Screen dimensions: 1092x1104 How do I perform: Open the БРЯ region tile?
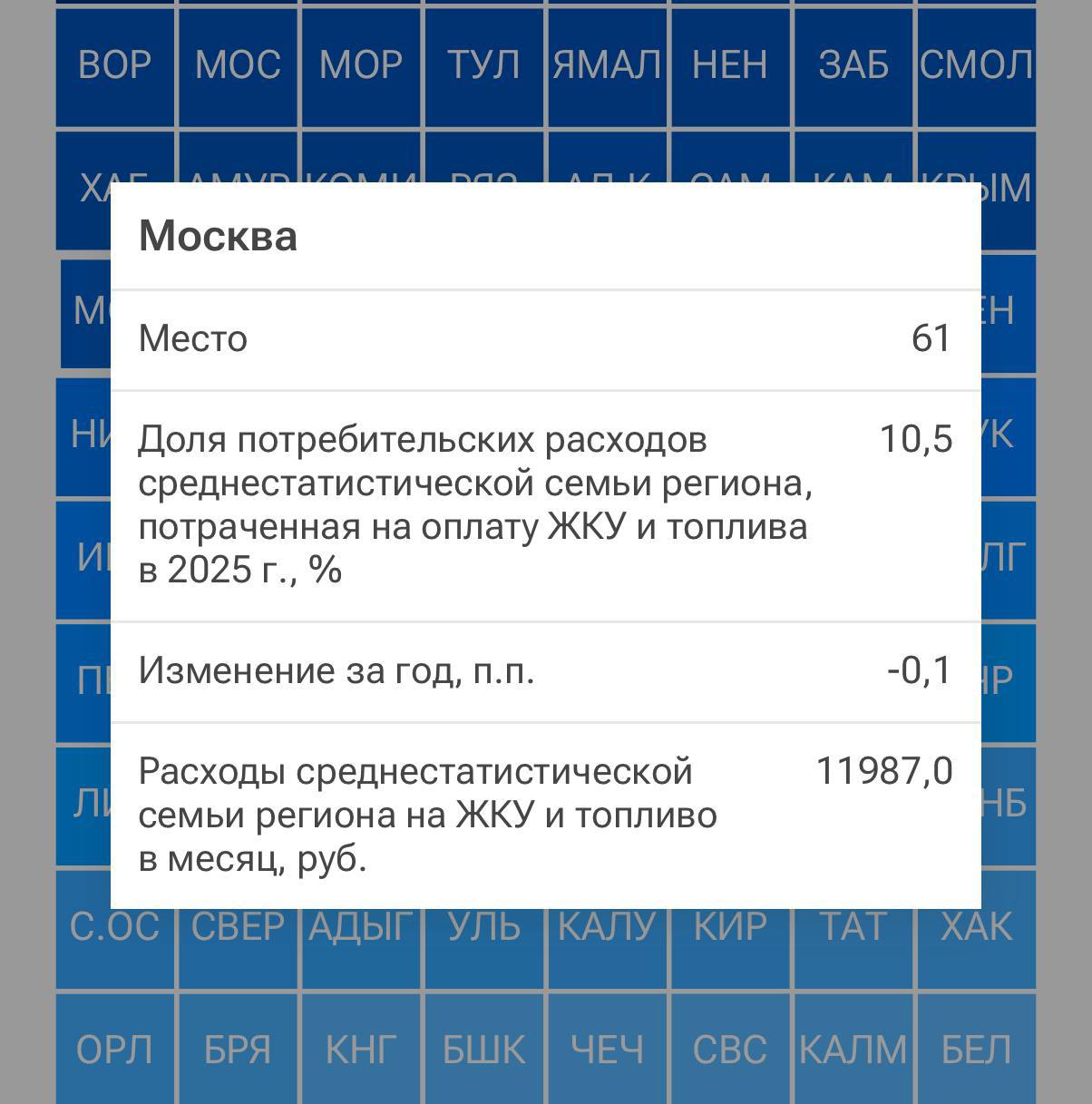pyautogui.click(x=238, y=1049)
